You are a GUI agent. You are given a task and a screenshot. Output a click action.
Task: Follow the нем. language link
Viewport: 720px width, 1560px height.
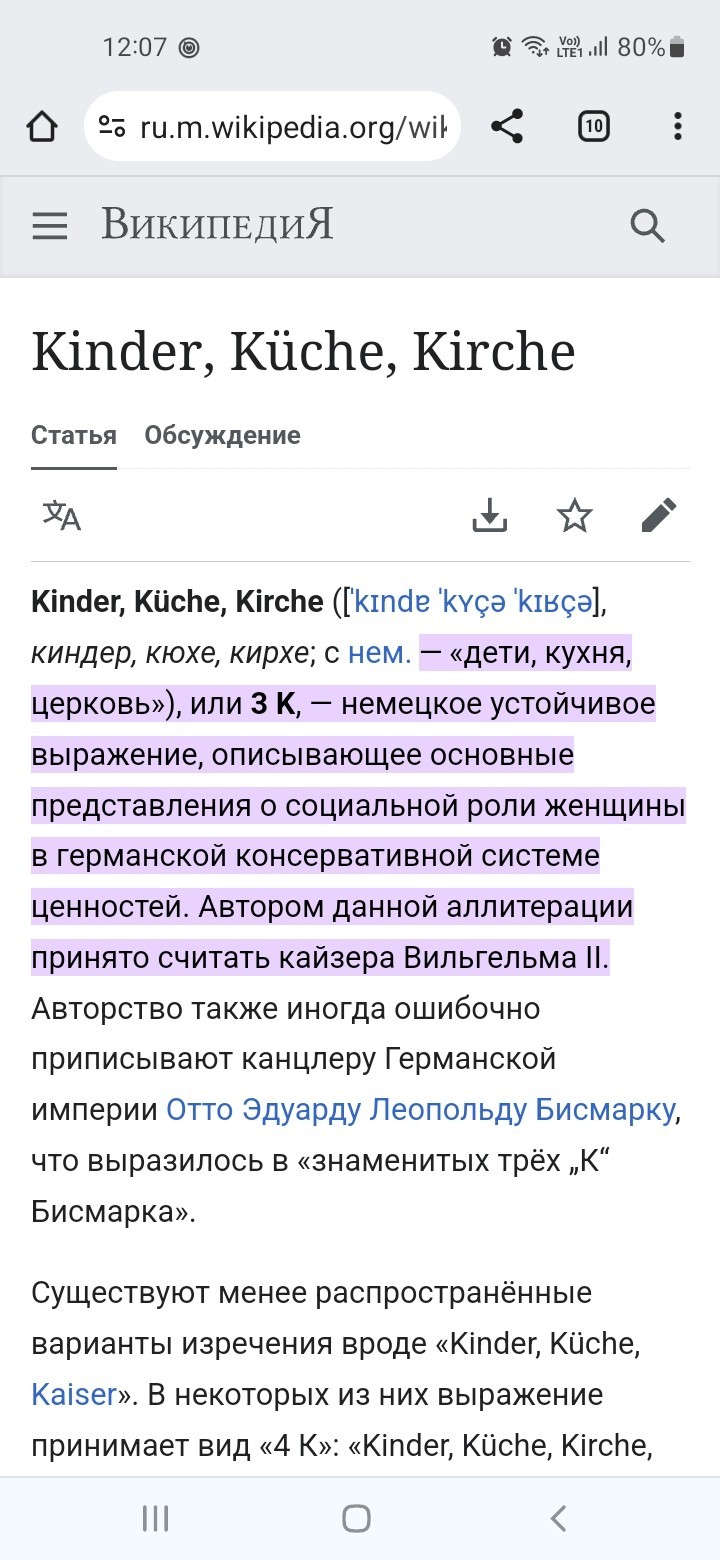point(380,654)
